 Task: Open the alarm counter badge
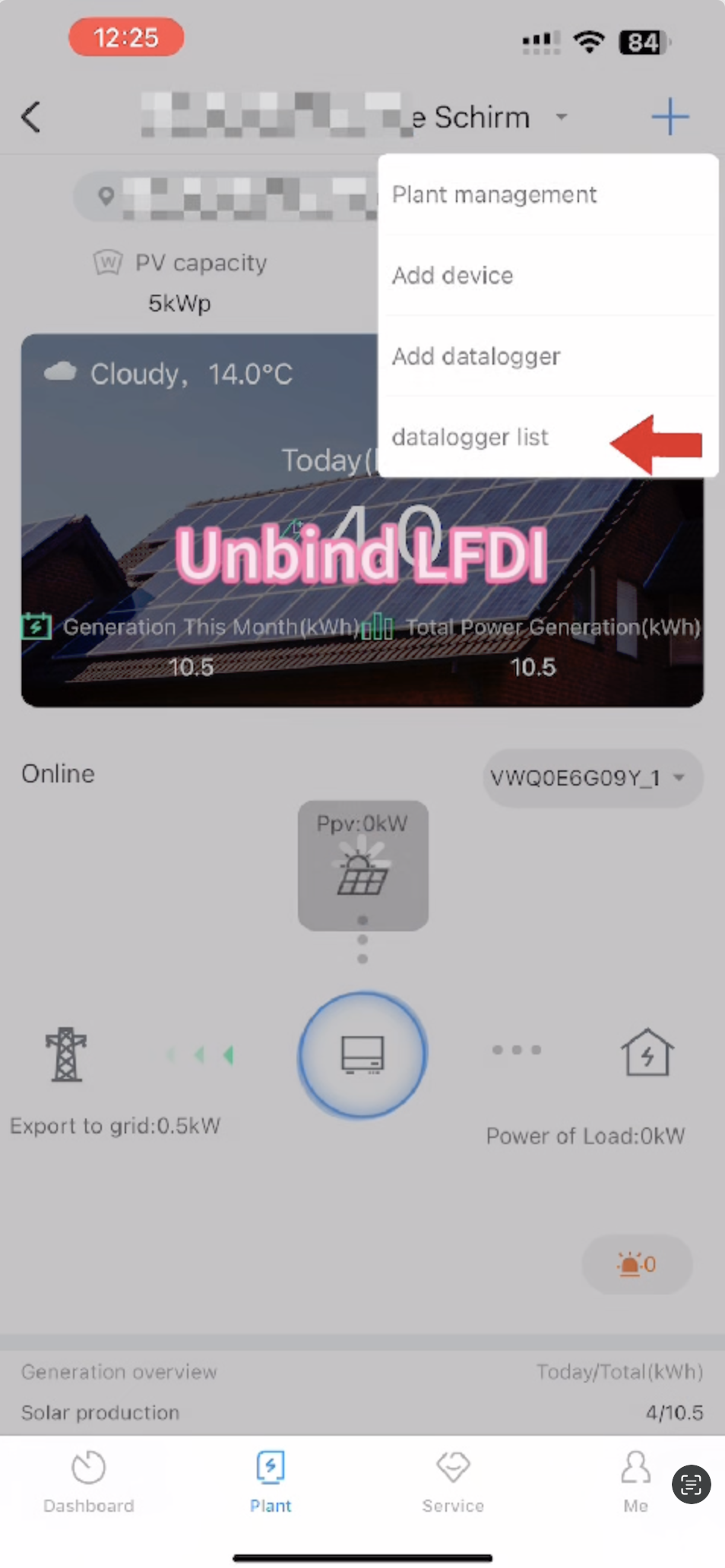[637, 1265]
